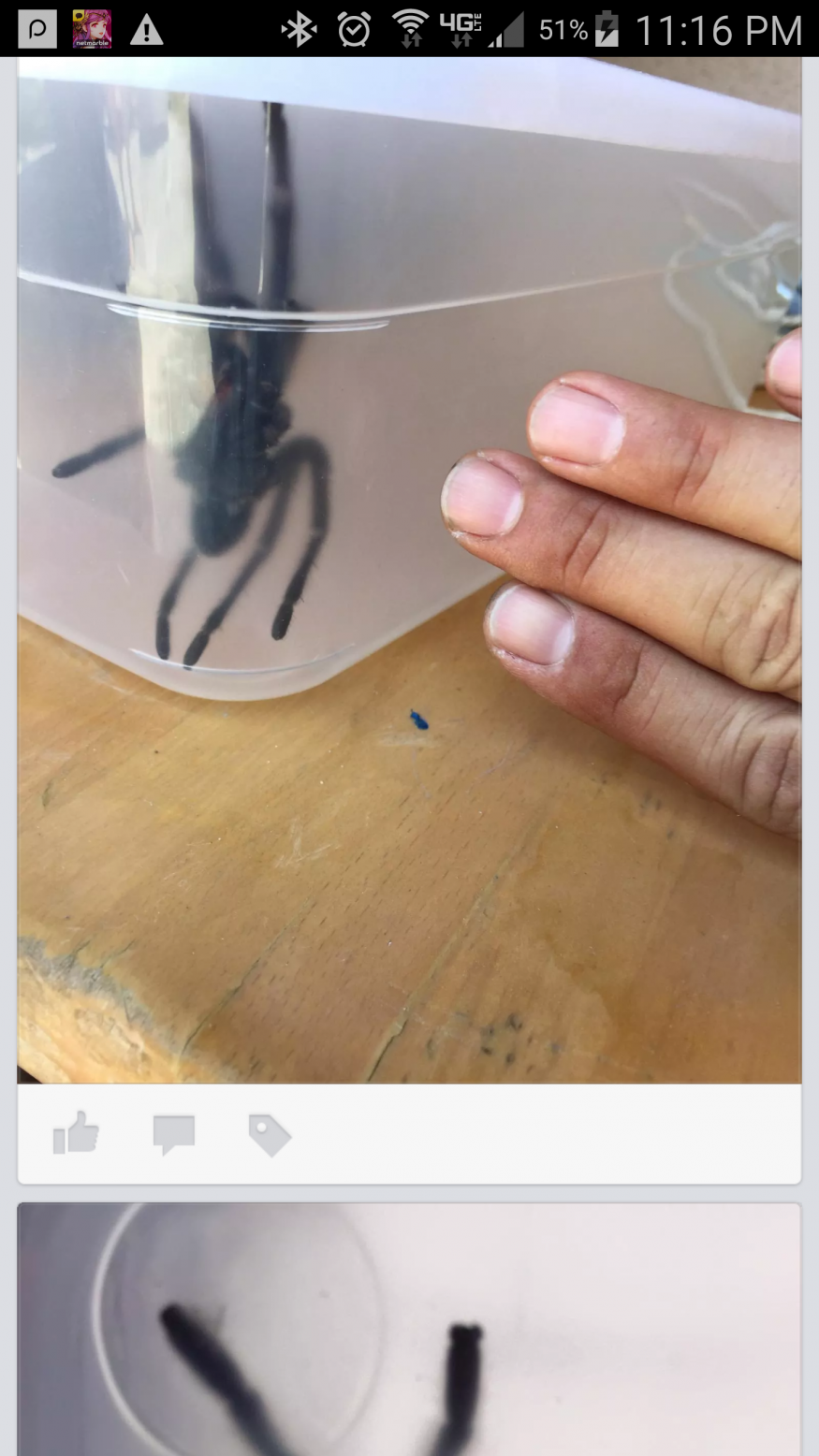Tag the spider in container photo
819x1456 pixels.
[270, 1135]
